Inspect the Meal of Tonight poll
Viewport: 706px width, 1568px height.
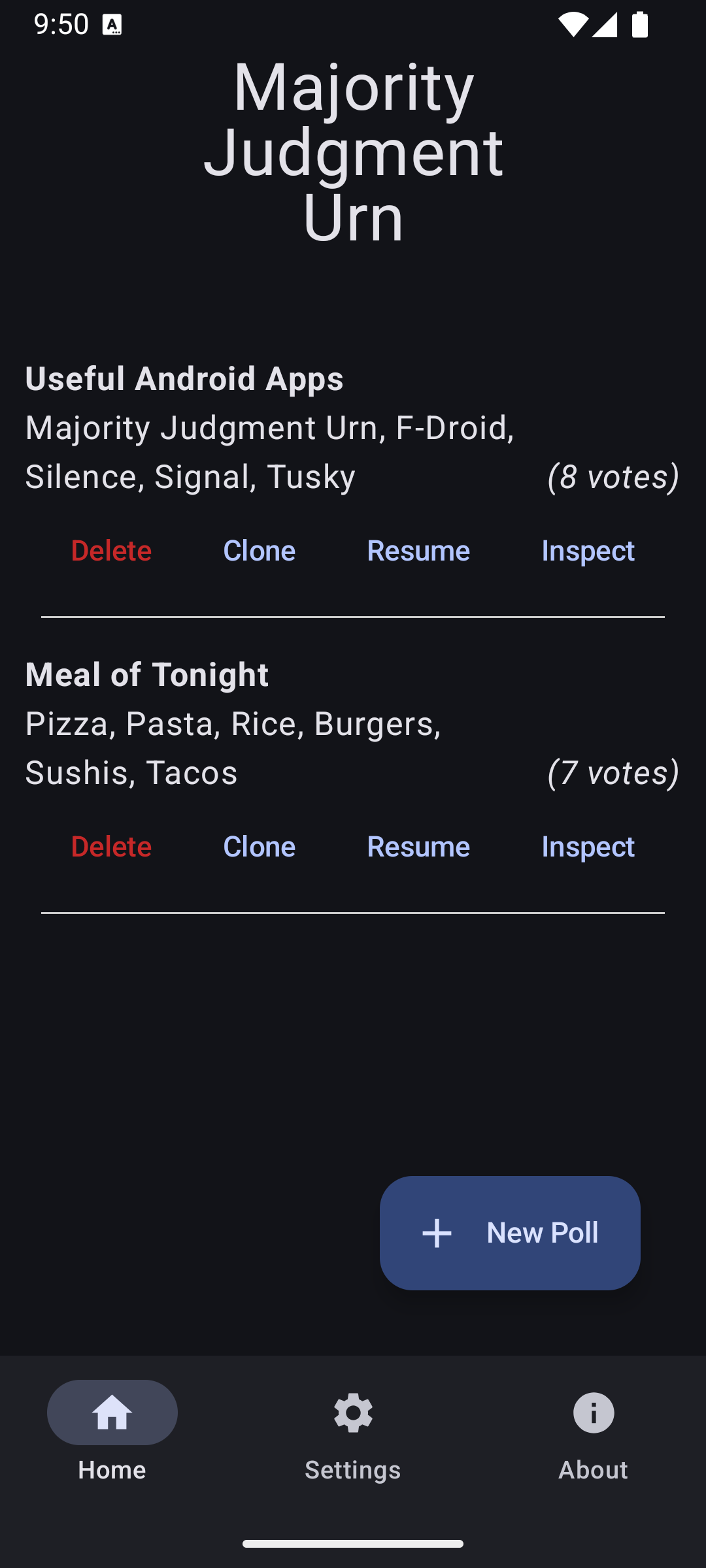pyautogui.click(x=588, y=847)
